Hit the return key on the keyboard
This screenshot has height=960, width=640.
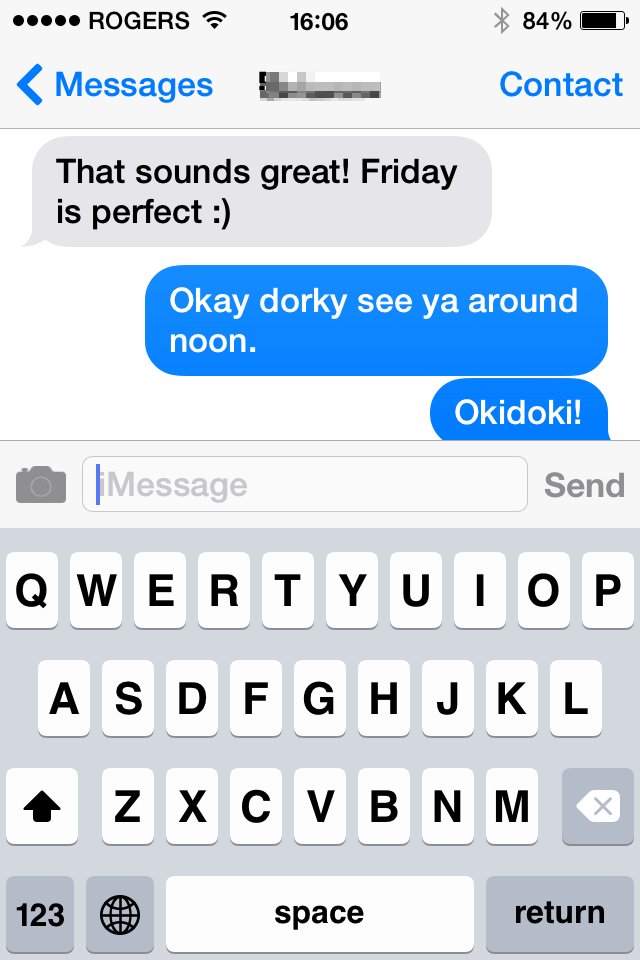click(x=559, y=914)
